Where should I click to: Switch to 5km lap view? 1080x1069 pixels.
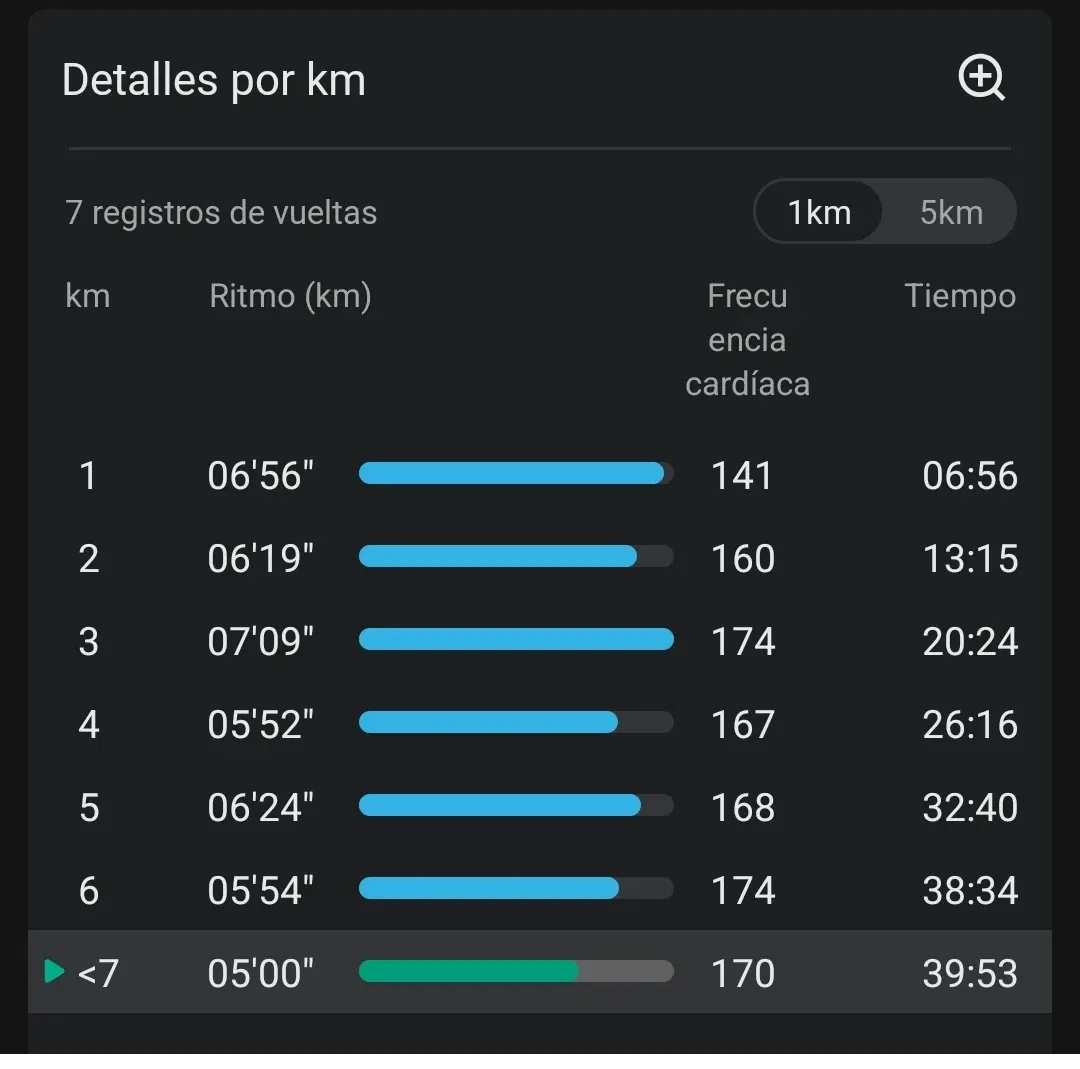pyautogui.click(x=950, y=212)
